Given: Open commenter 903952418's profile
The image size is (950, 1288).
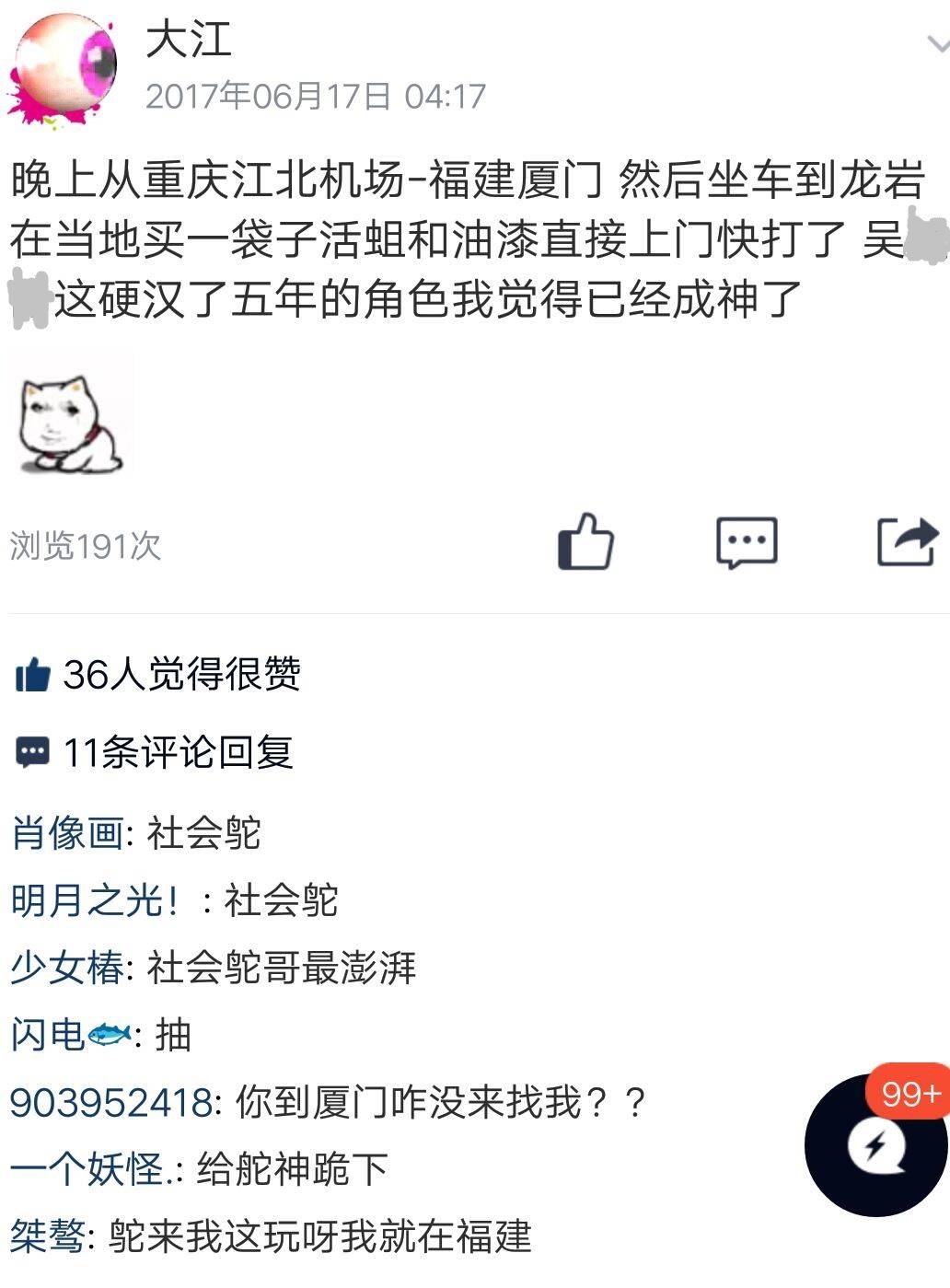Looking at the screenshot, I should [110, 1102].
